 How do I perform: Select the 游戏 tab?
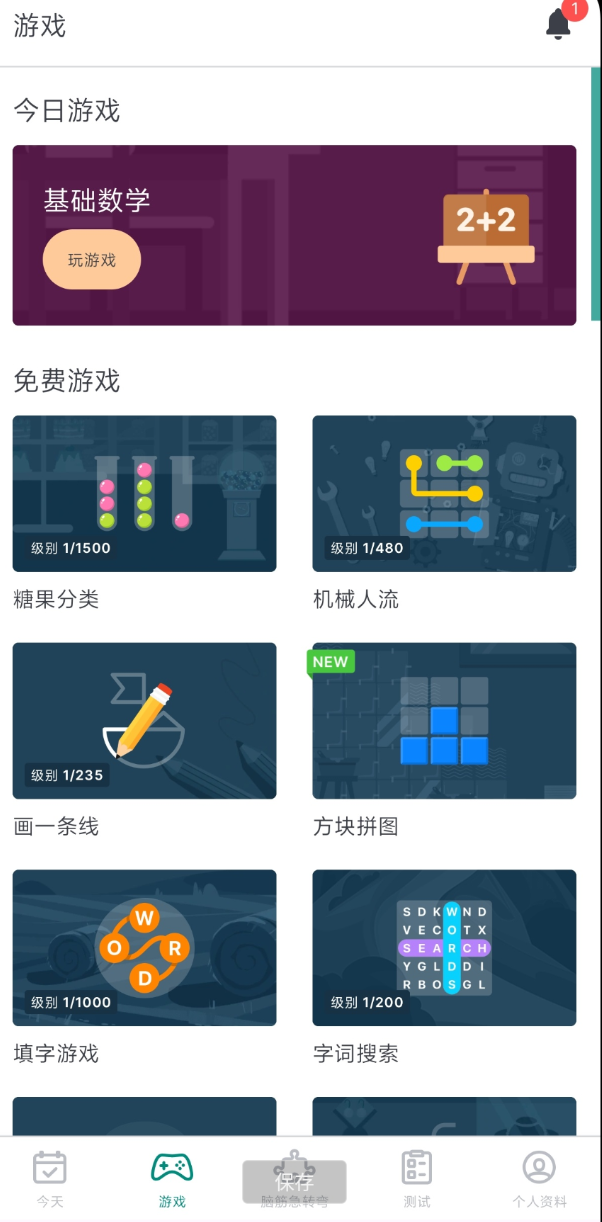click(172, 1178)
